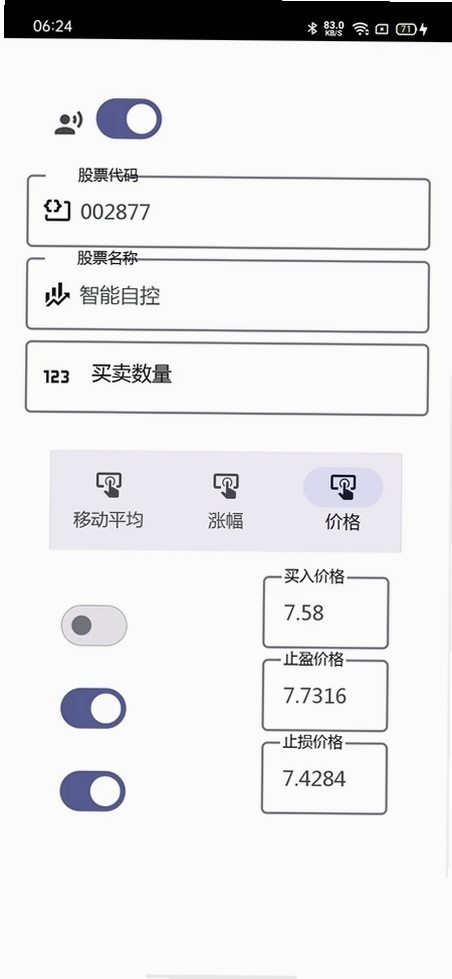
Task: Disable the switch beside 止盈价格
Action: click(x=93, y=708)
